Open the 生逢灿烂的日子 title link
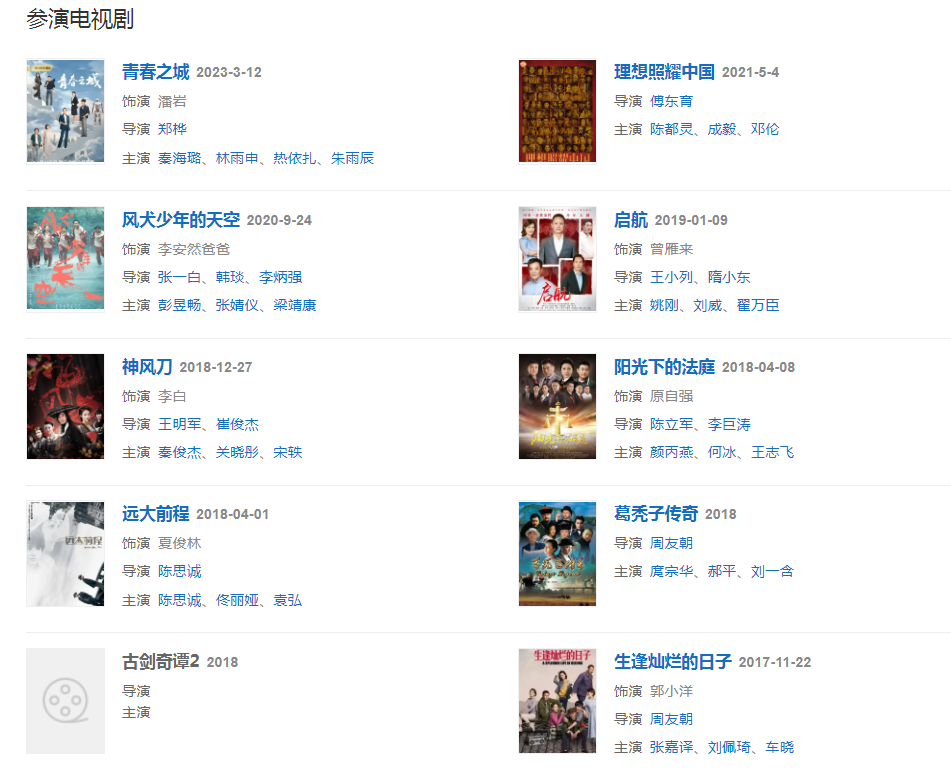 672,662
